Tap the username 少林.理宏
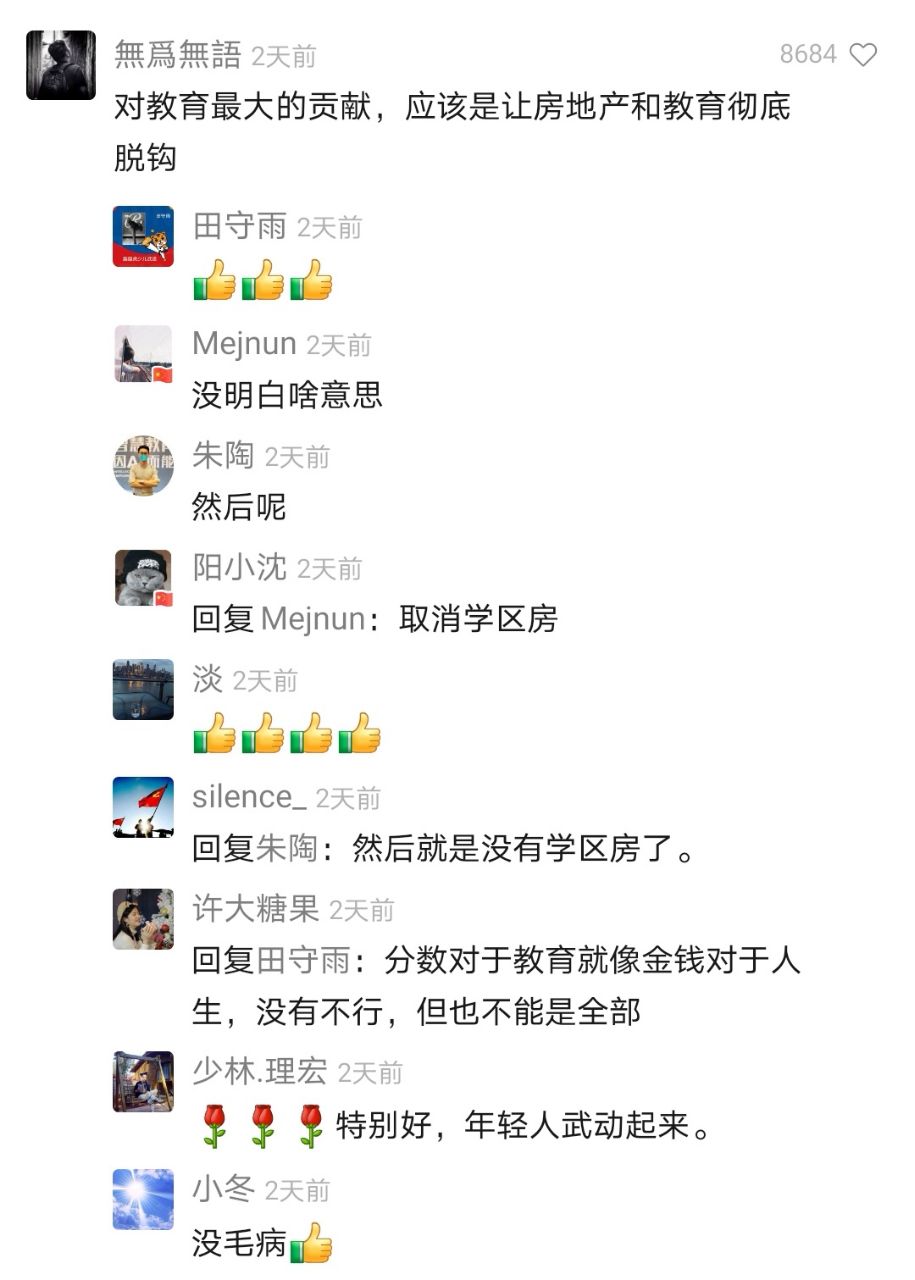Viewport: 915px width, 1280px height. 259,1072
